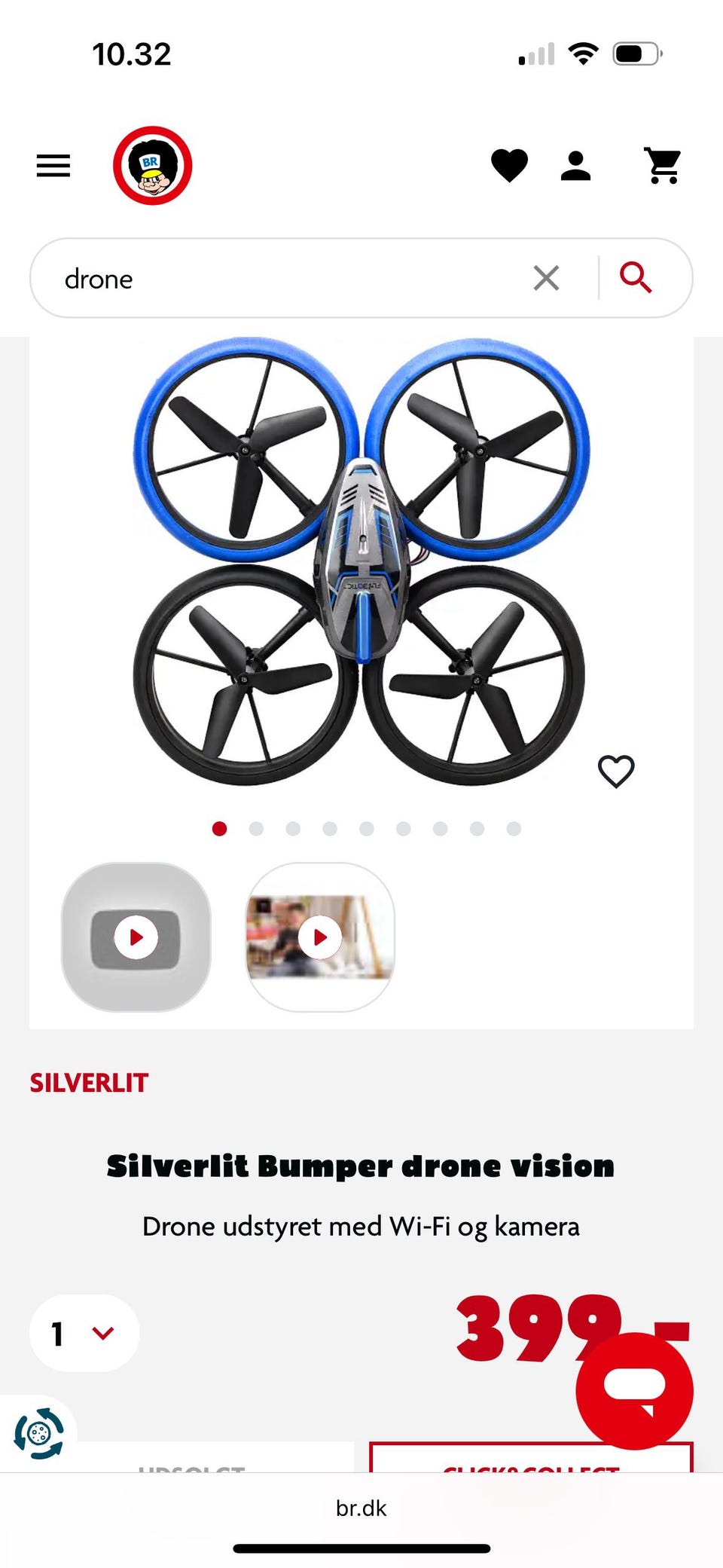Play the first product video thumbnail
Viewport: 723px width, 1568px height.
pyautogui.click(x=136, y=937)
